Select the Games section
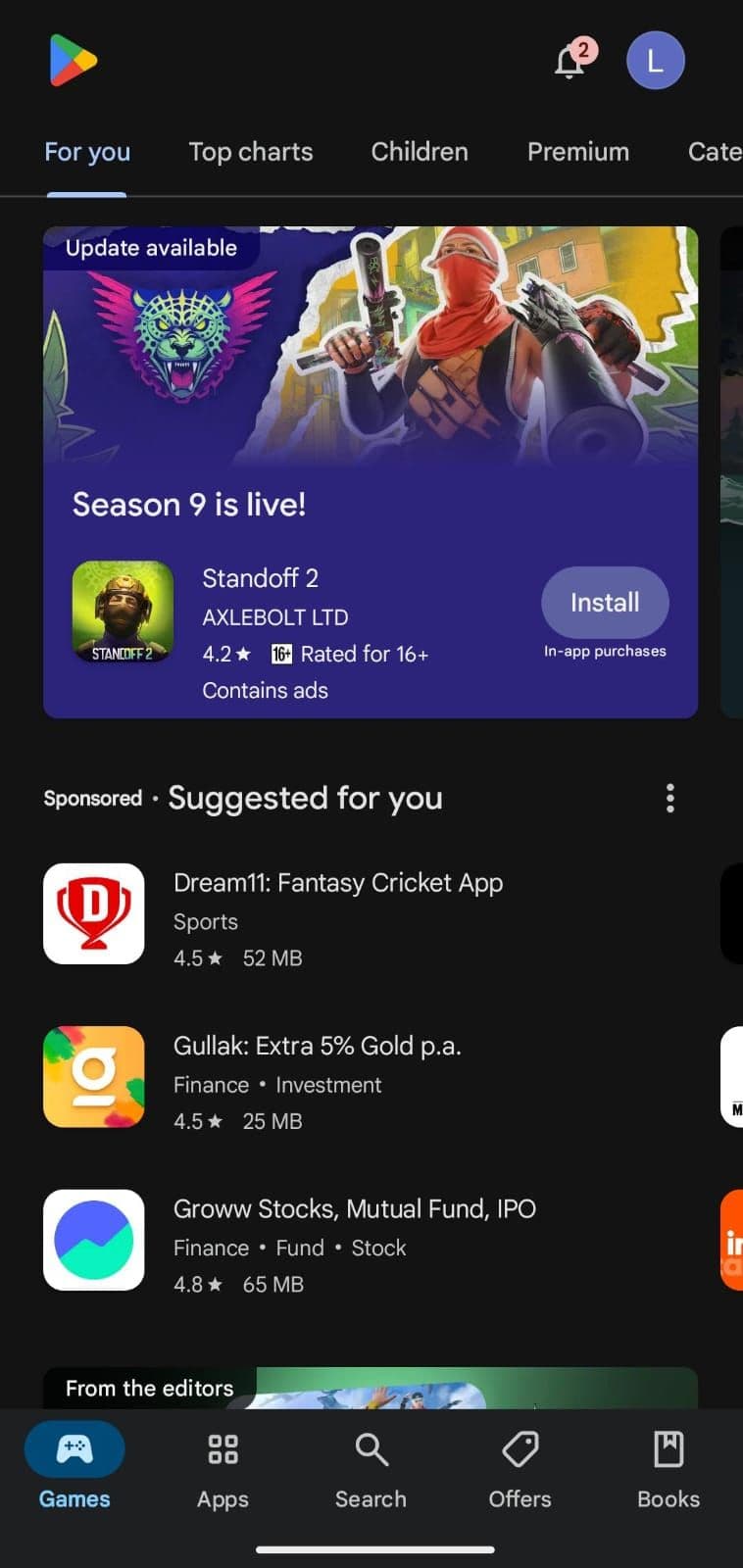The image size is (743, 1568). coord(74,1468)
